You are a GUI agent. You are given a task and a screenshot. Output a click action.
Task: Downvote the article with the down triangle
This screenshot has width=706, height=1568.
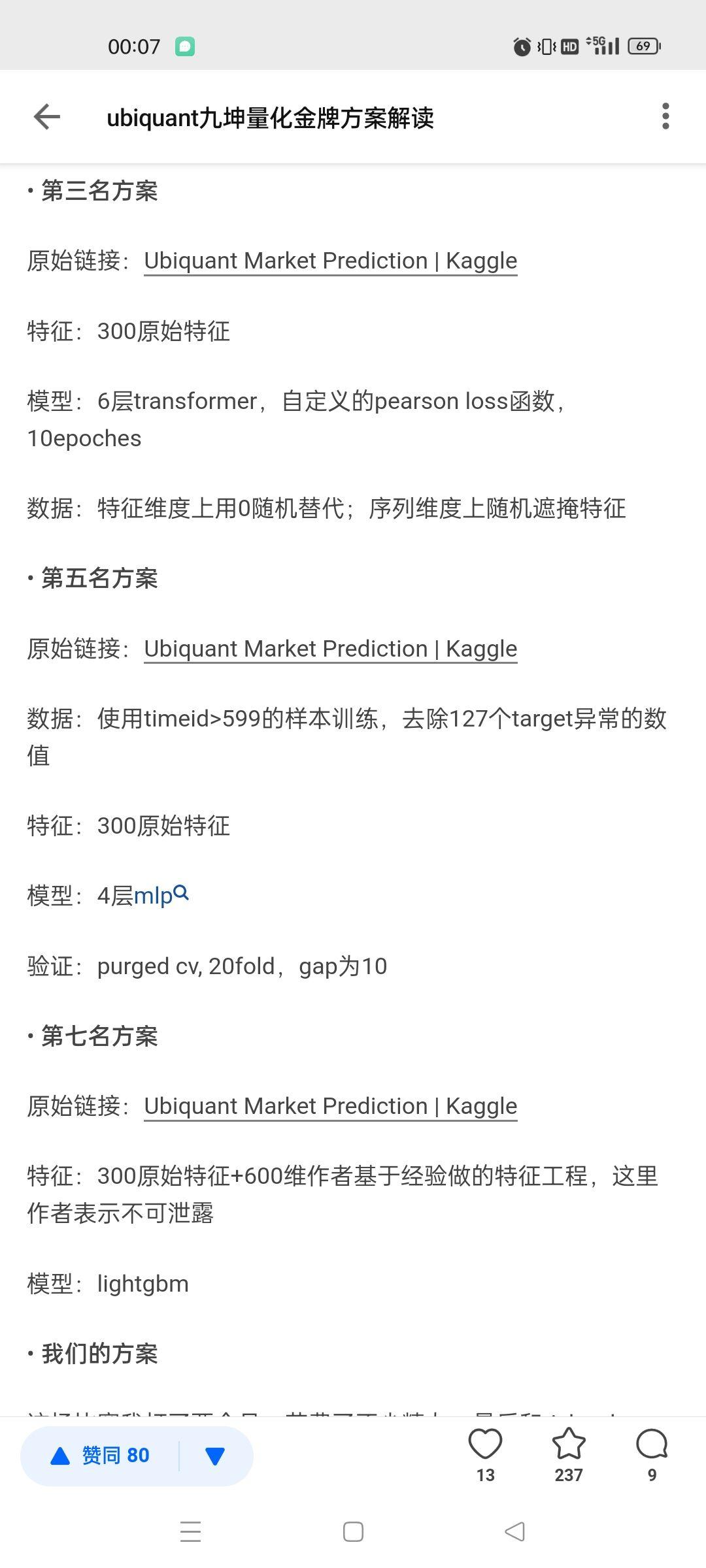click(x=215, y=1456)
